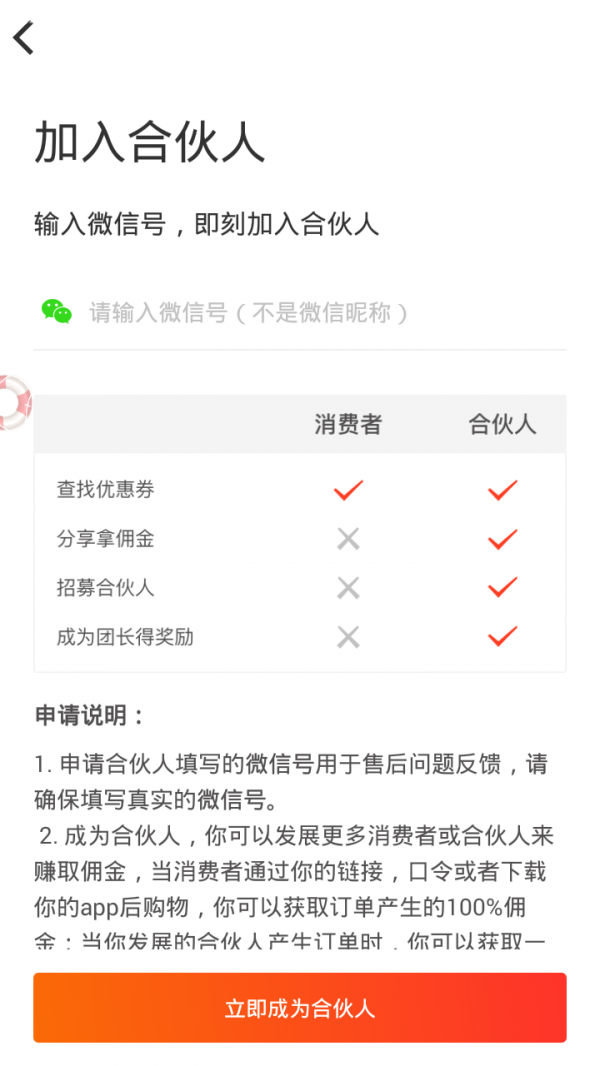Open the floating lifebuoy help icon
The height and width of the screenshot is (1066, 600).
[x=12, y=402]
